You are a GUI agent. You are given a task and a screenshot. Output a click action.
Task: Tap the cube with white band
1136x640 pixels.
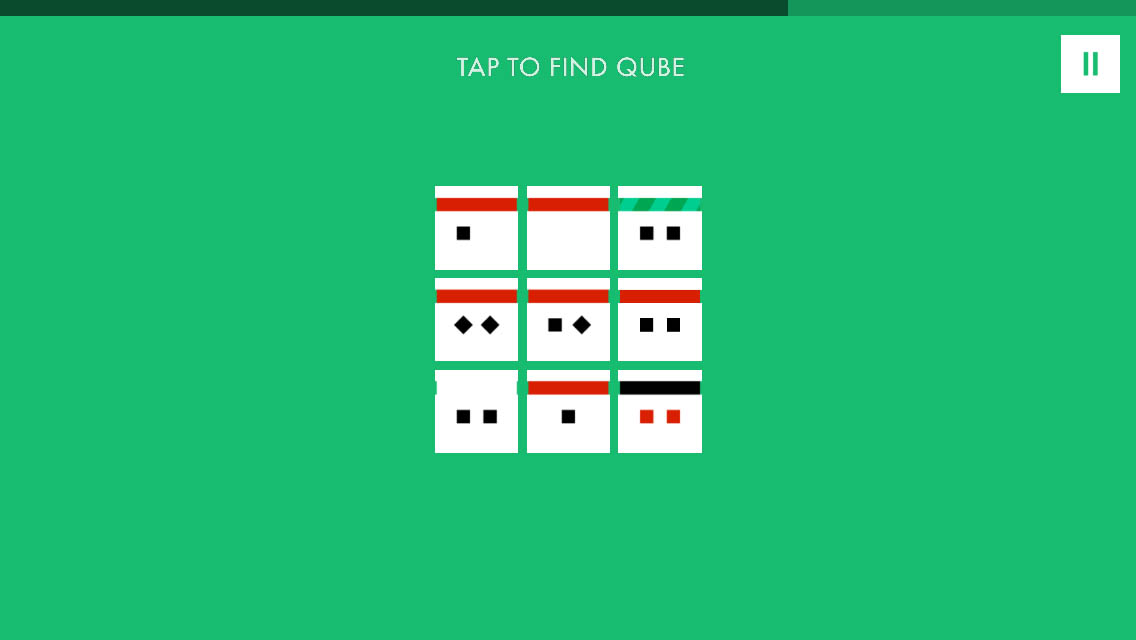click(x=476, y=412)
